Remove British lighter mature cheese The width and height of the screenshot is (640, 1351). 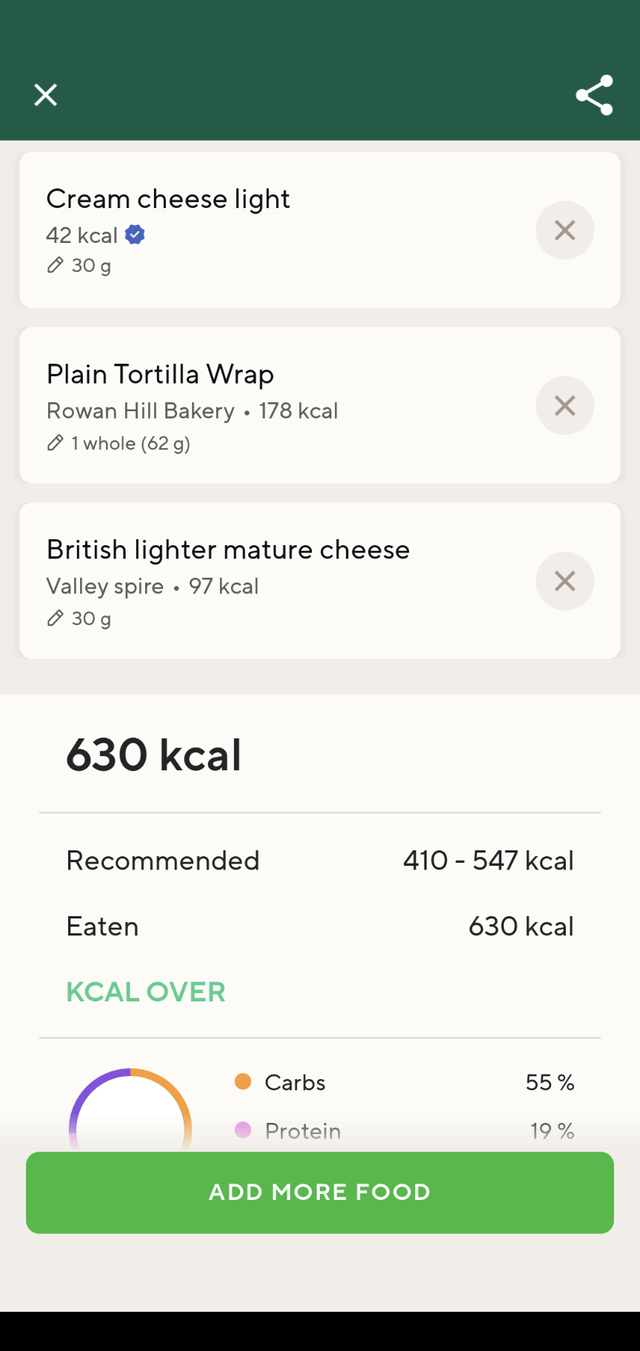565,581
